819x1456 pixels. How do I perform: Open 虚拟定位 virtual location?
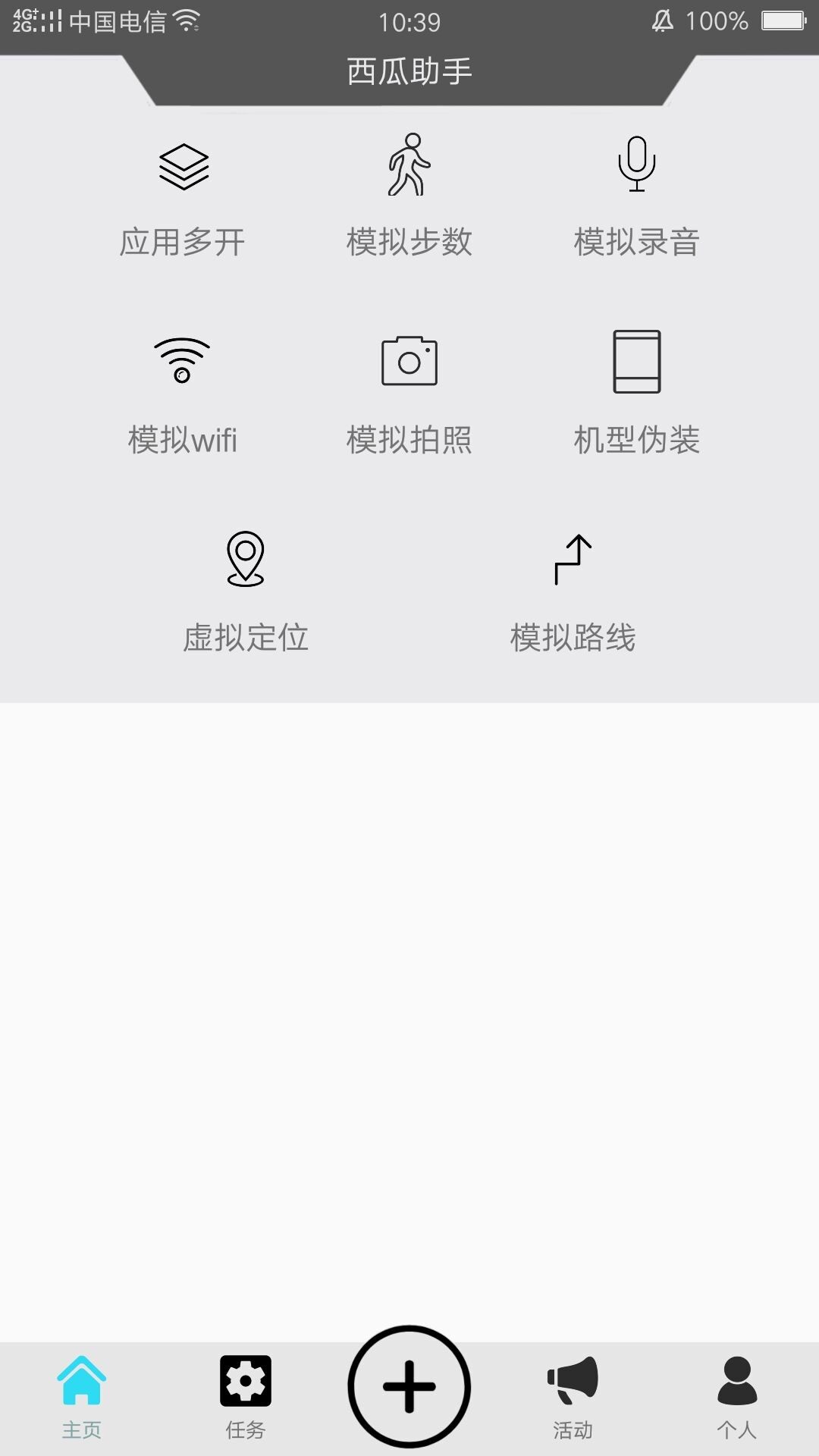[246, 592]
